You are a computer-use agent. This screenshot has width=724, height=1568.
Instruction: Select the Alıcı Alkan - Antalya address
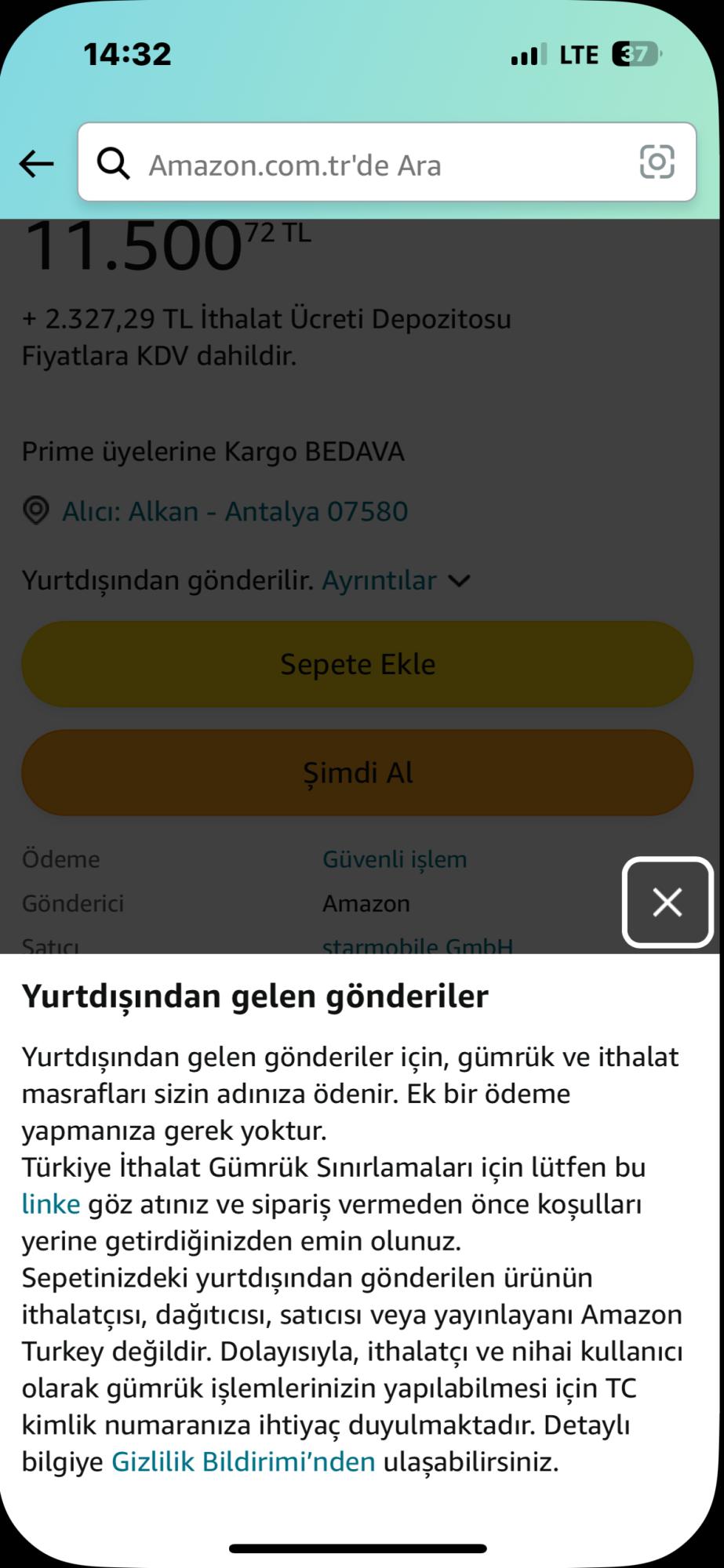pos(235,510)
